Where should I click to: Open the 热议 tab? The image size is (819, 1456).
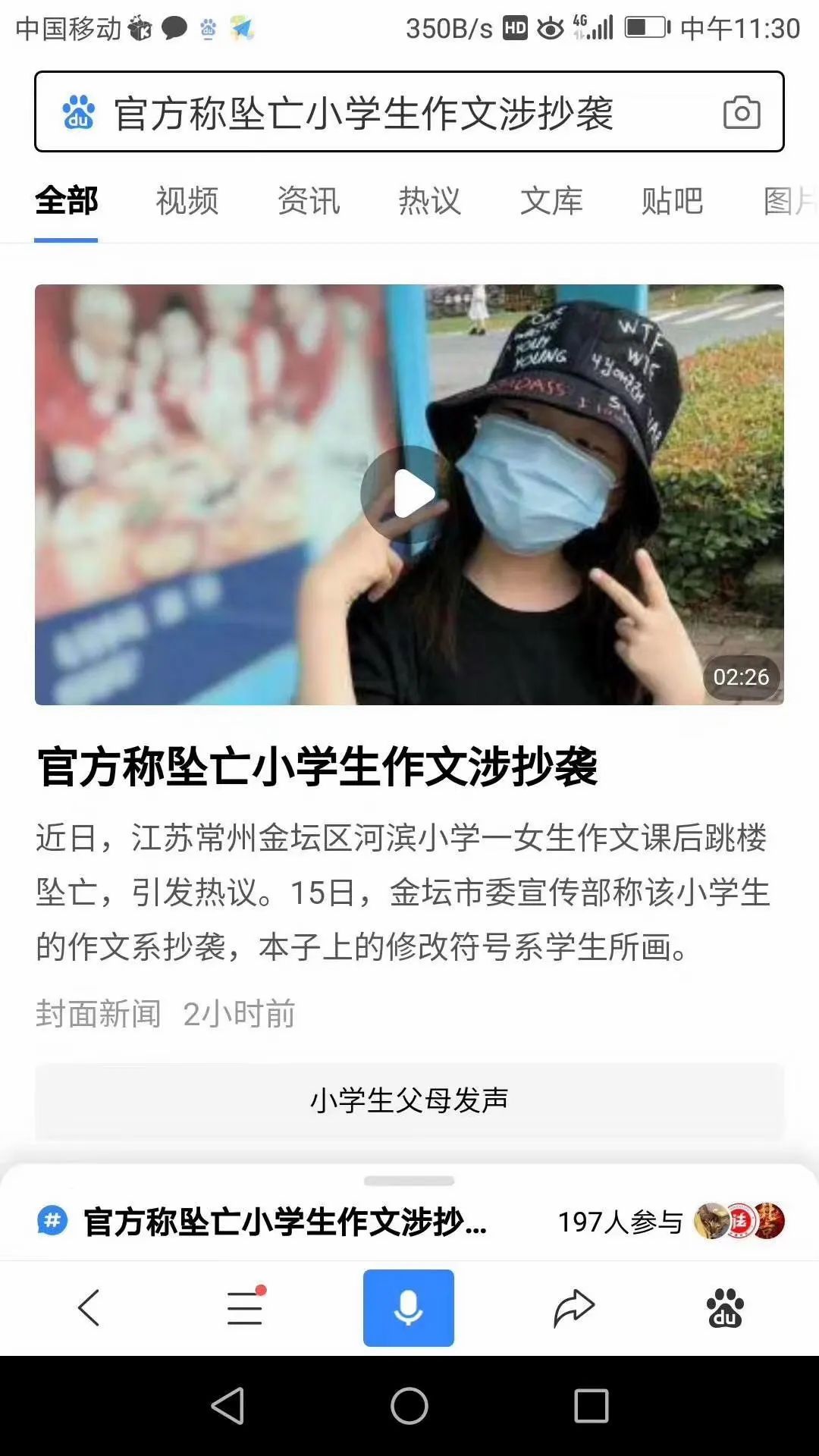tap(430, 201)
